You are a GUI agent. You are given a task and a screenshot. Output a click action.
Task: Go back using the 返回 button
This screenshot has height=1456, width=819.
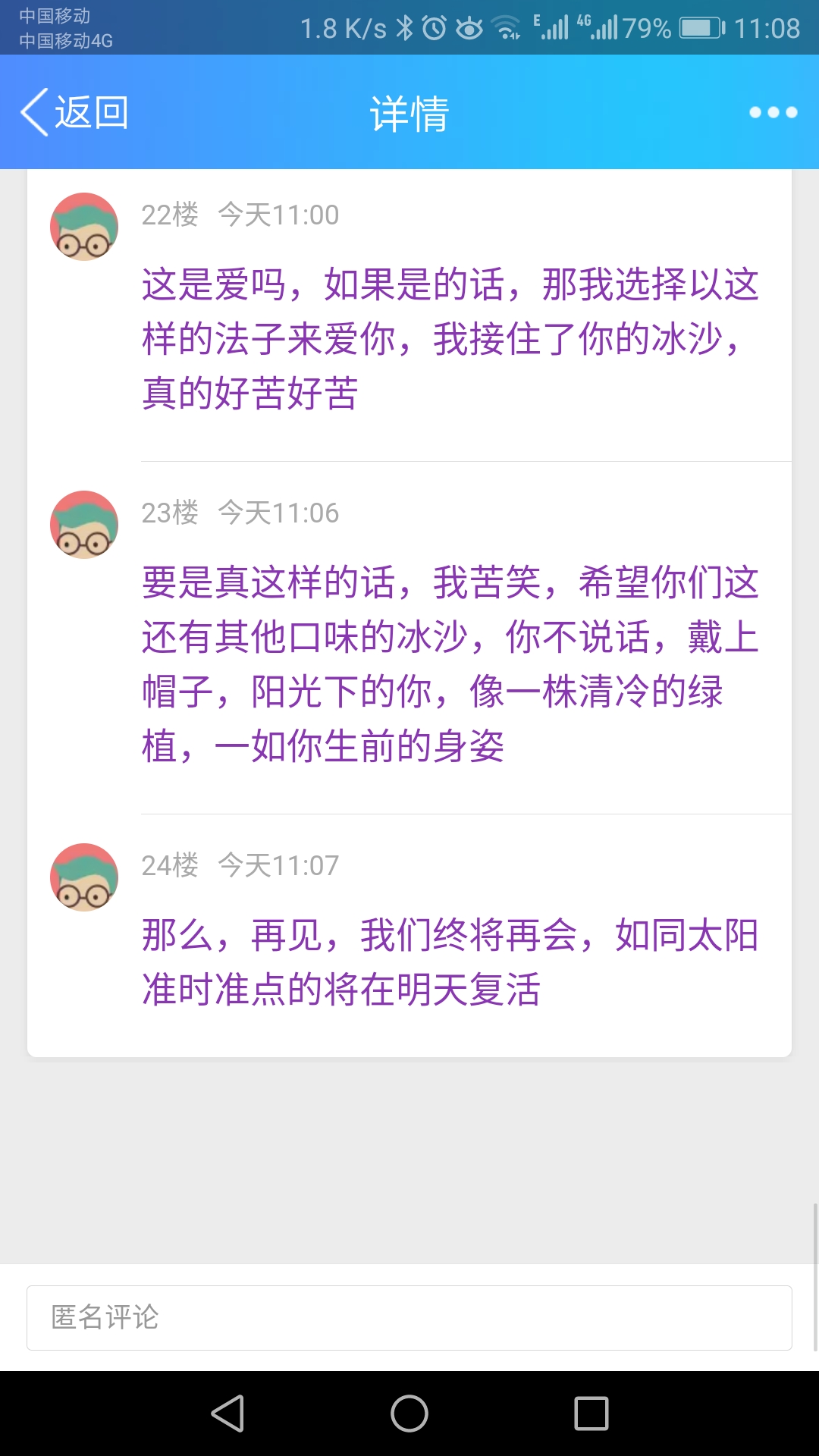(x=74, y=113)
